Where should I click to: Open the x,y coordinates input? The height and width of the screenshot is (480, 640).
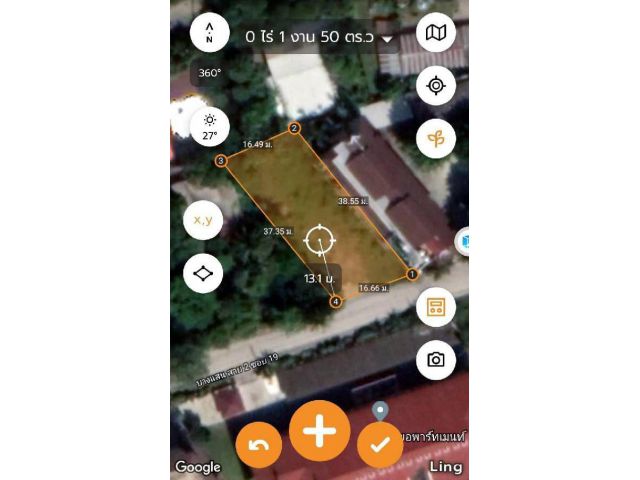pyautogui.click(x=203, y=220)
